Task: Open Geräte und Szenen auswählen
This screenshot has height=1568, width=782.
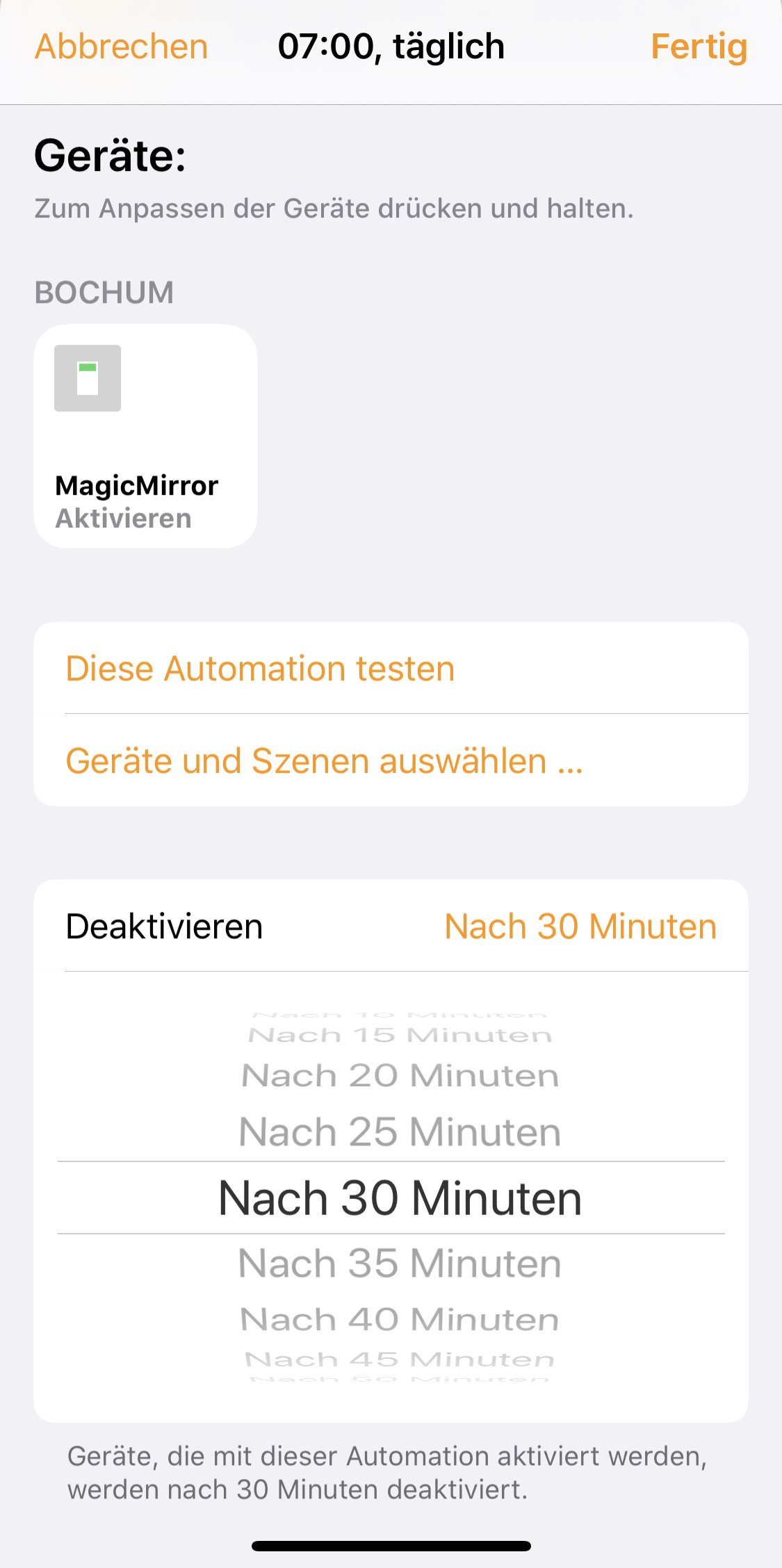Action: tap(324, 761)
